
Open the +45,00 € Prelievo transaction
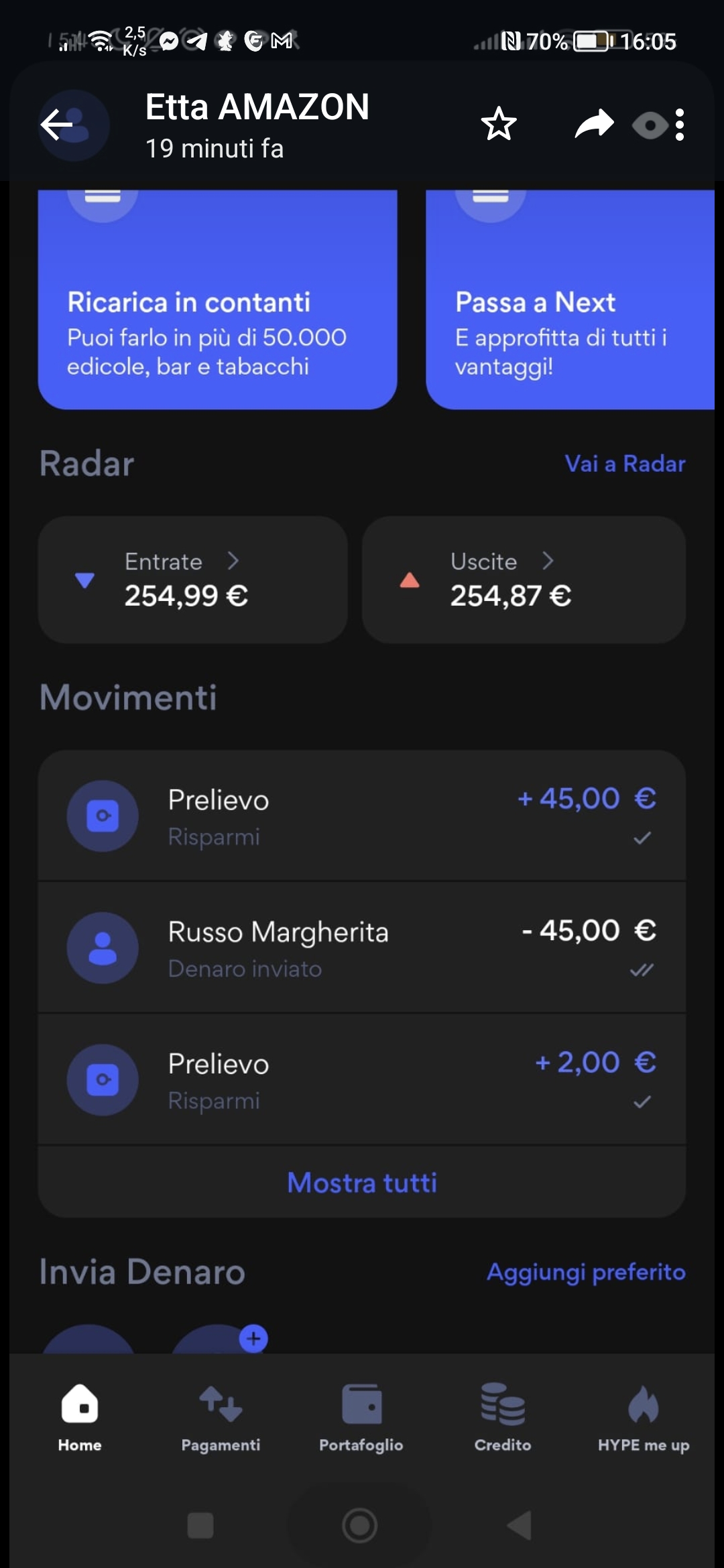(x=362, y=816)
